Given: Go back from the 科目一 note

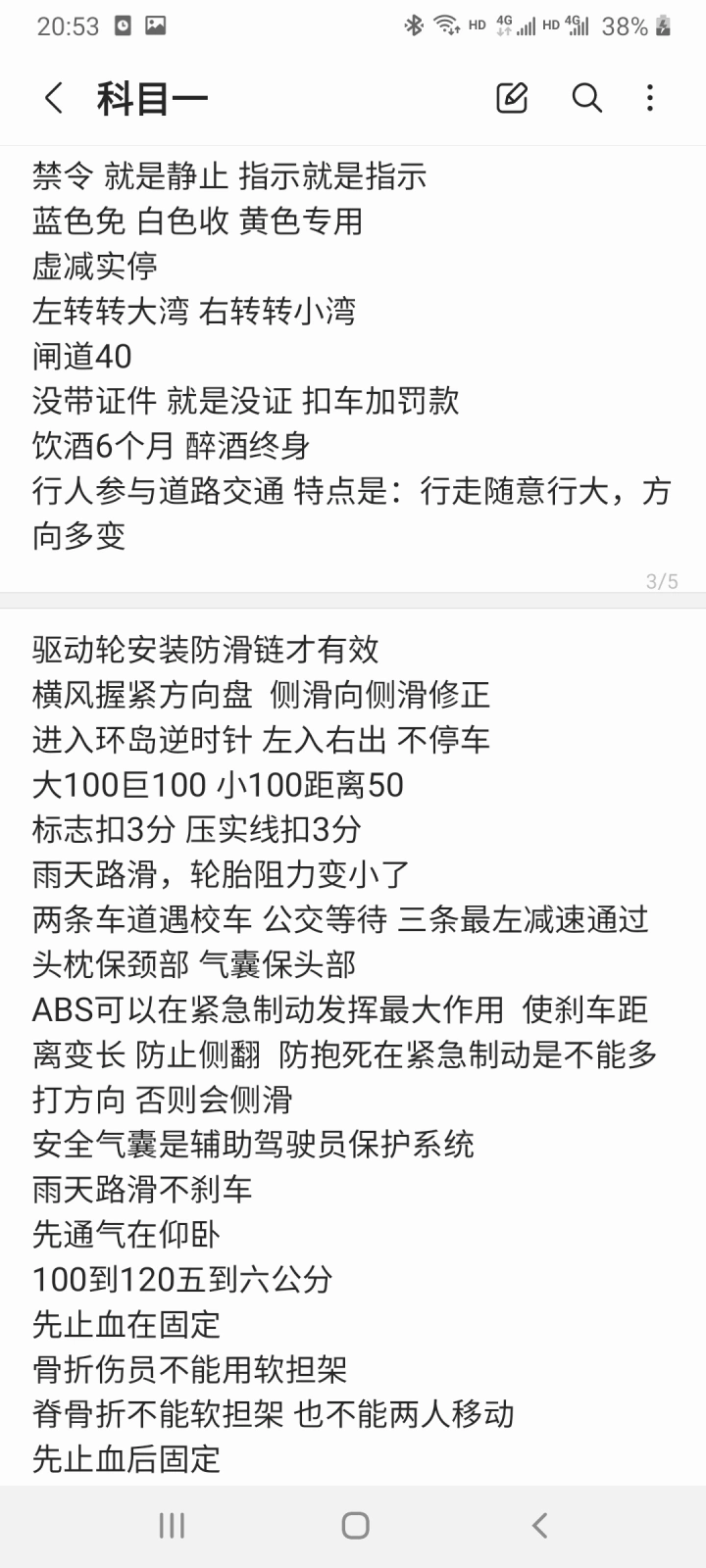Looking at the screenshot, I should point(54,98).
